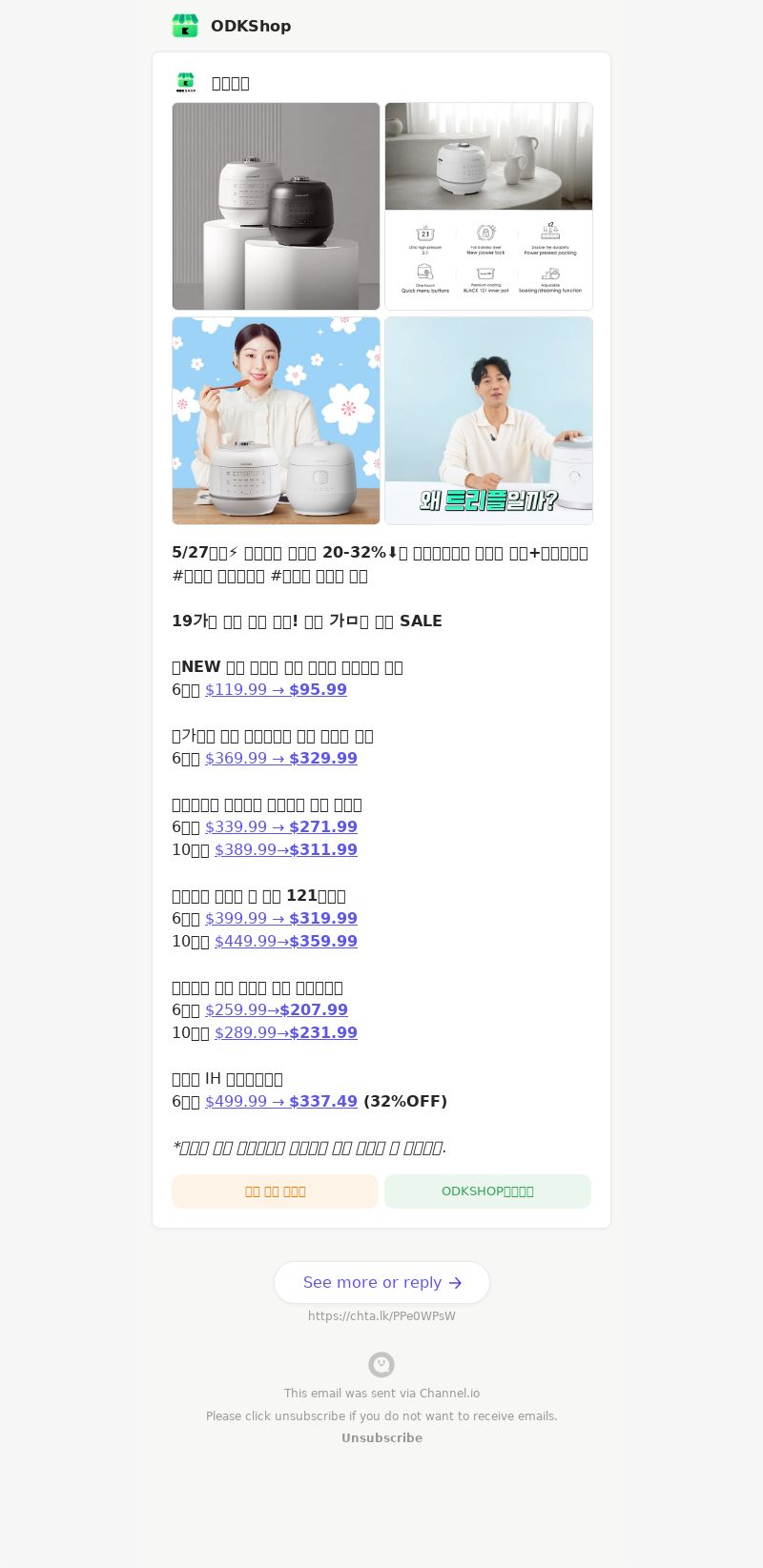
Task: Tap the $389.99→$311.99 price link
Action: [285, 849]
